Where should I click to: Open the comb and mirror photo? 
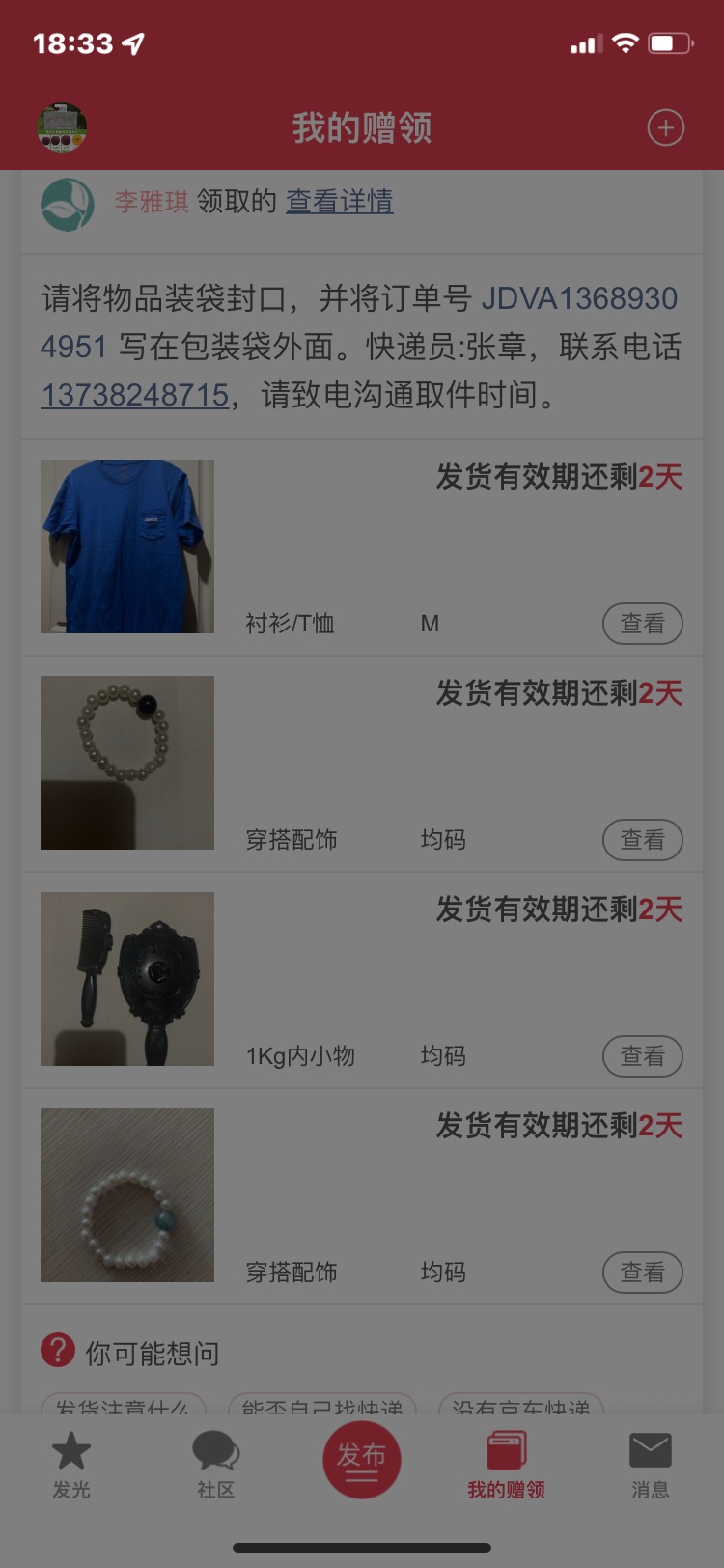tap(127, 979)
